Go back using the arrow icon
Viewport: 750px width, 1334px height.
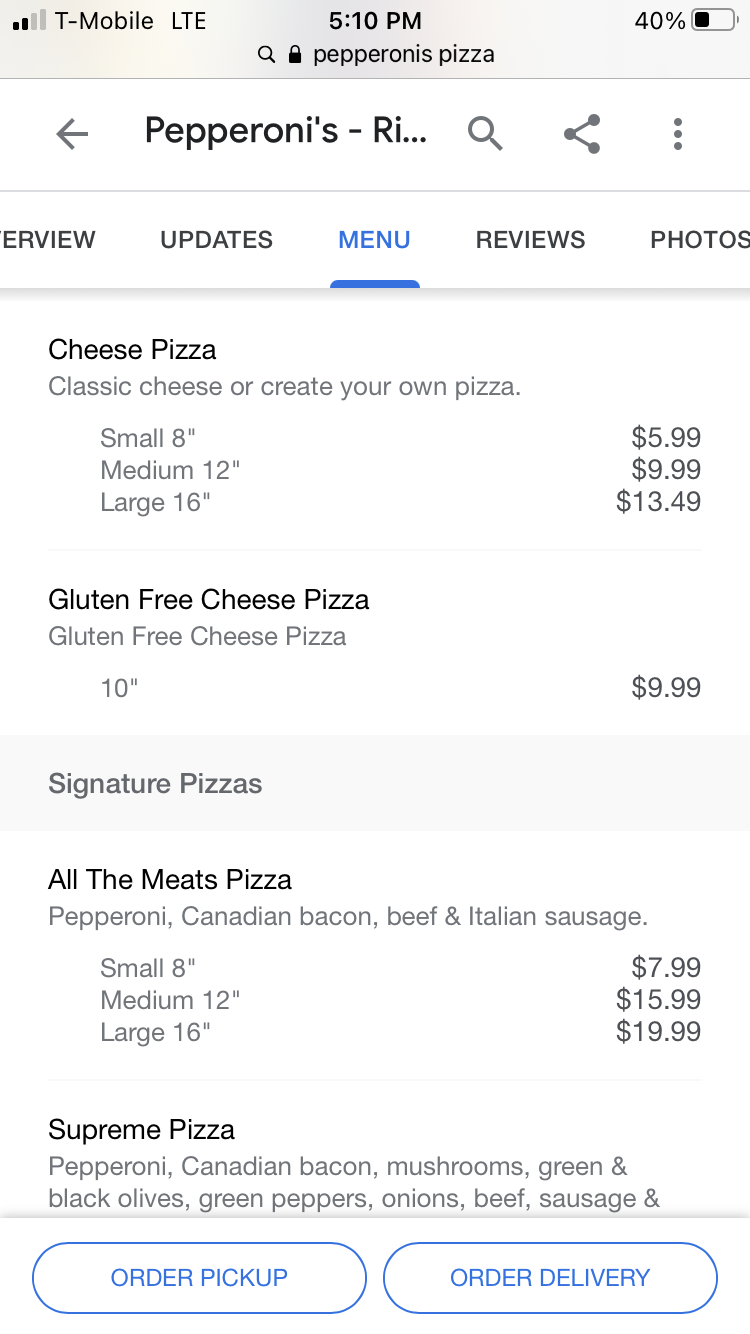(x=72, y=134)
